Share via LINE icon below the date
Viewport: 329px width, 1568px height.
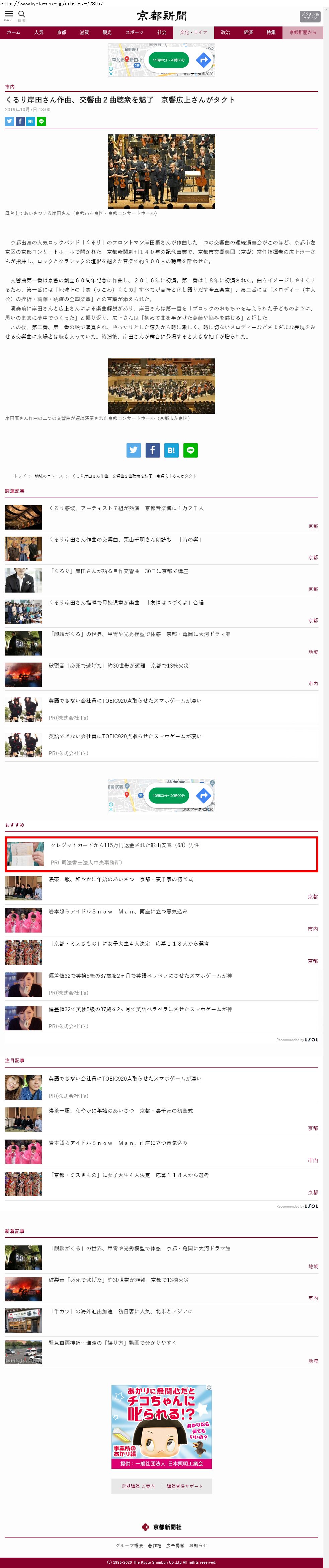coord(42,121)
